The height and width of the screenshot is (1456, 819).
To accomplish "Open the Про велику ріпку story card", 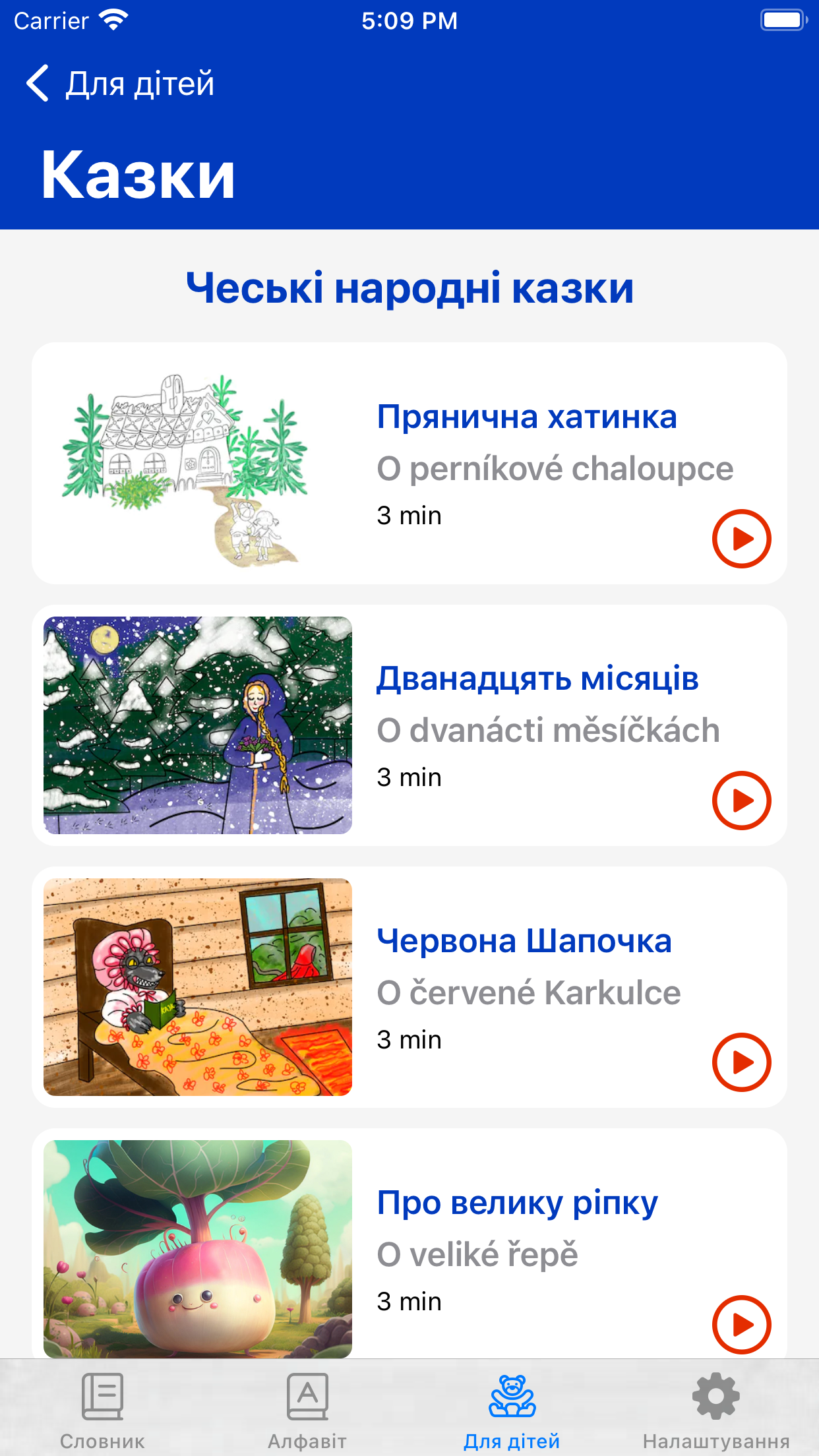I will coord(409,1244).
